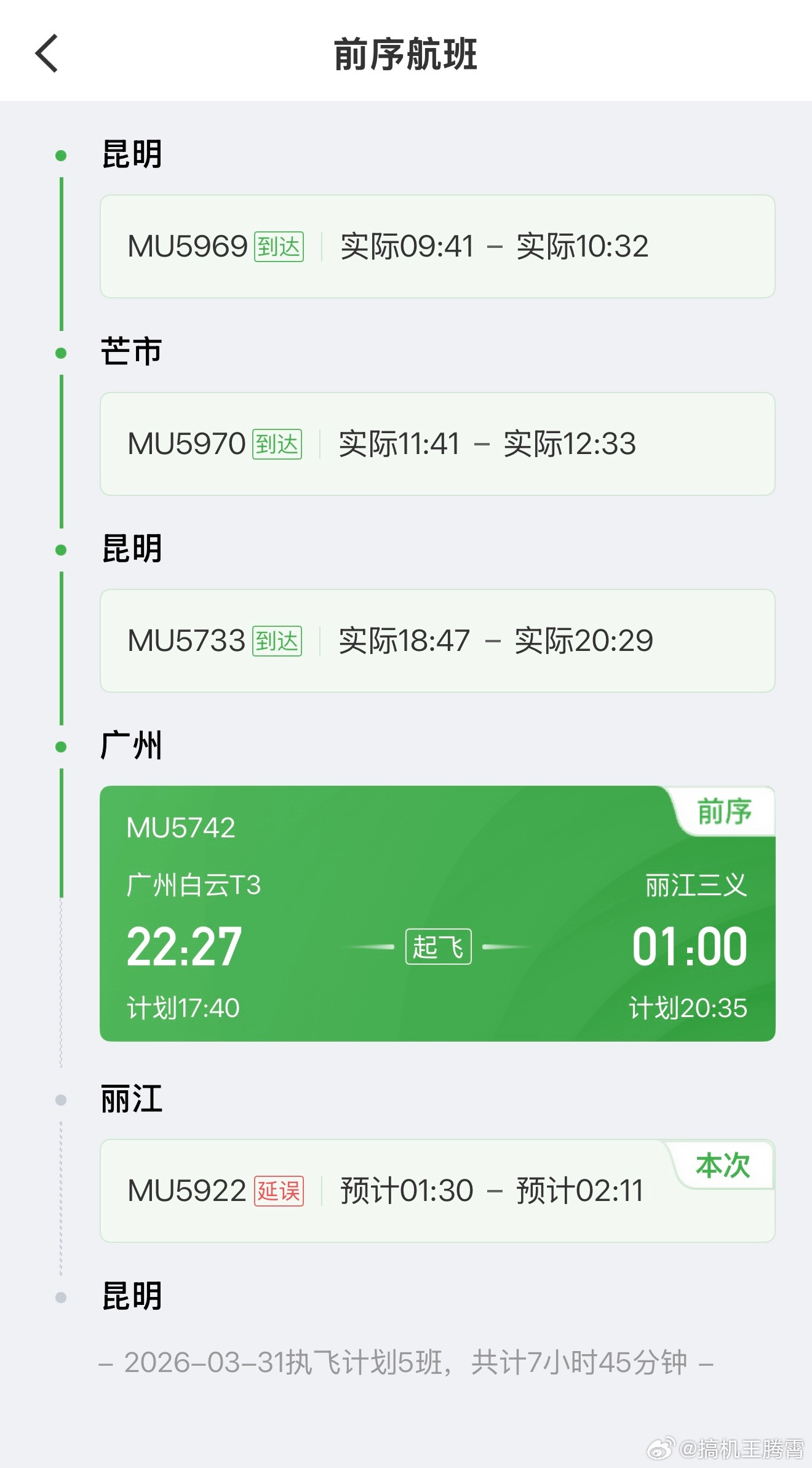Select the timeline dot next to 芒市
The width and height of the screenshot is (812, 1468).
point(60,352)
